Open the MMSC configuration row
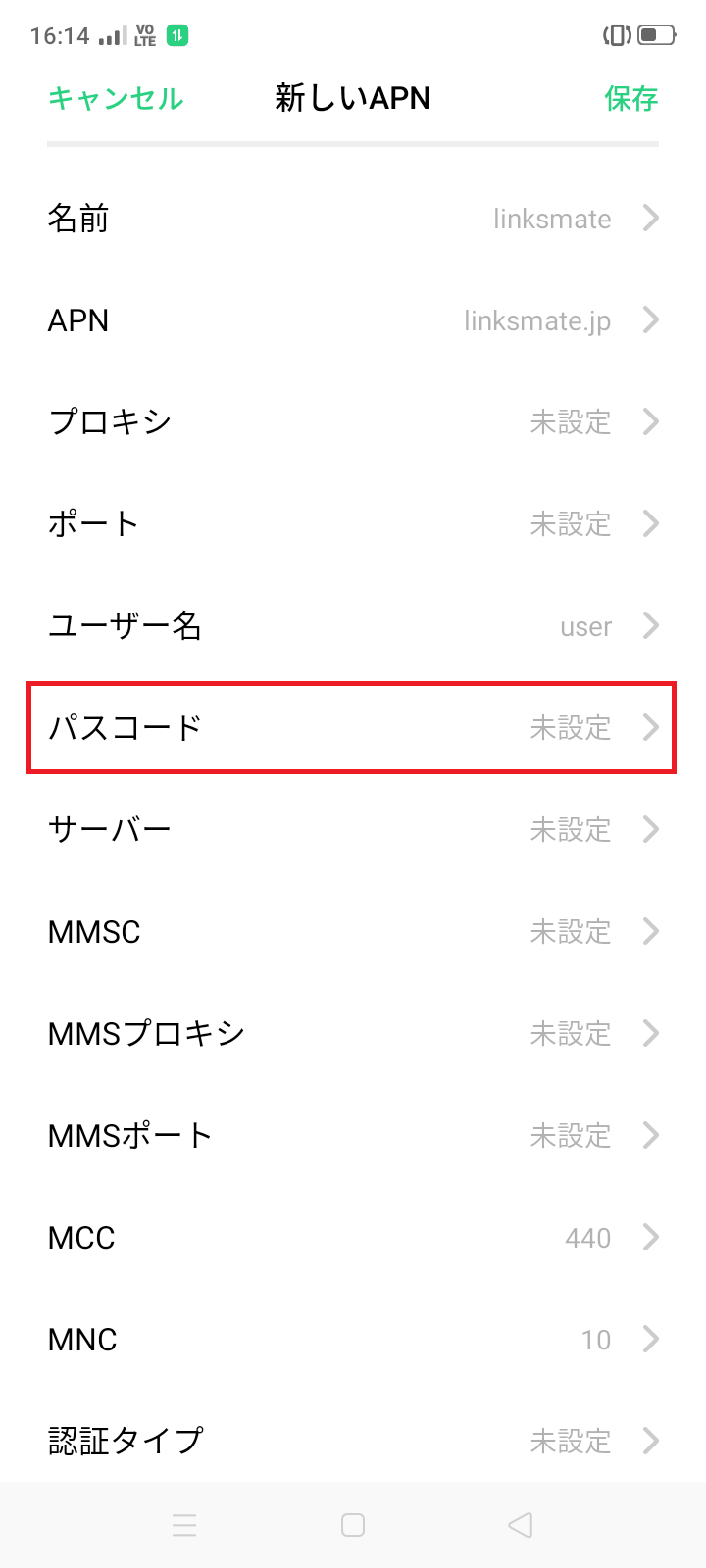 coord(353,931)
